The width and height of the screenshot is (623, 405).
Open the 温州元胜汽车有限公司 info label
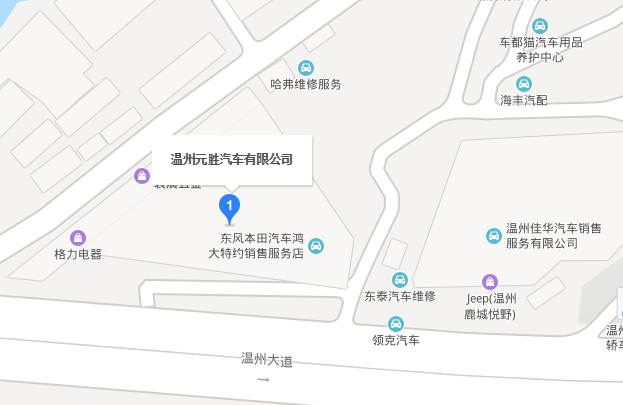(232, 159)
